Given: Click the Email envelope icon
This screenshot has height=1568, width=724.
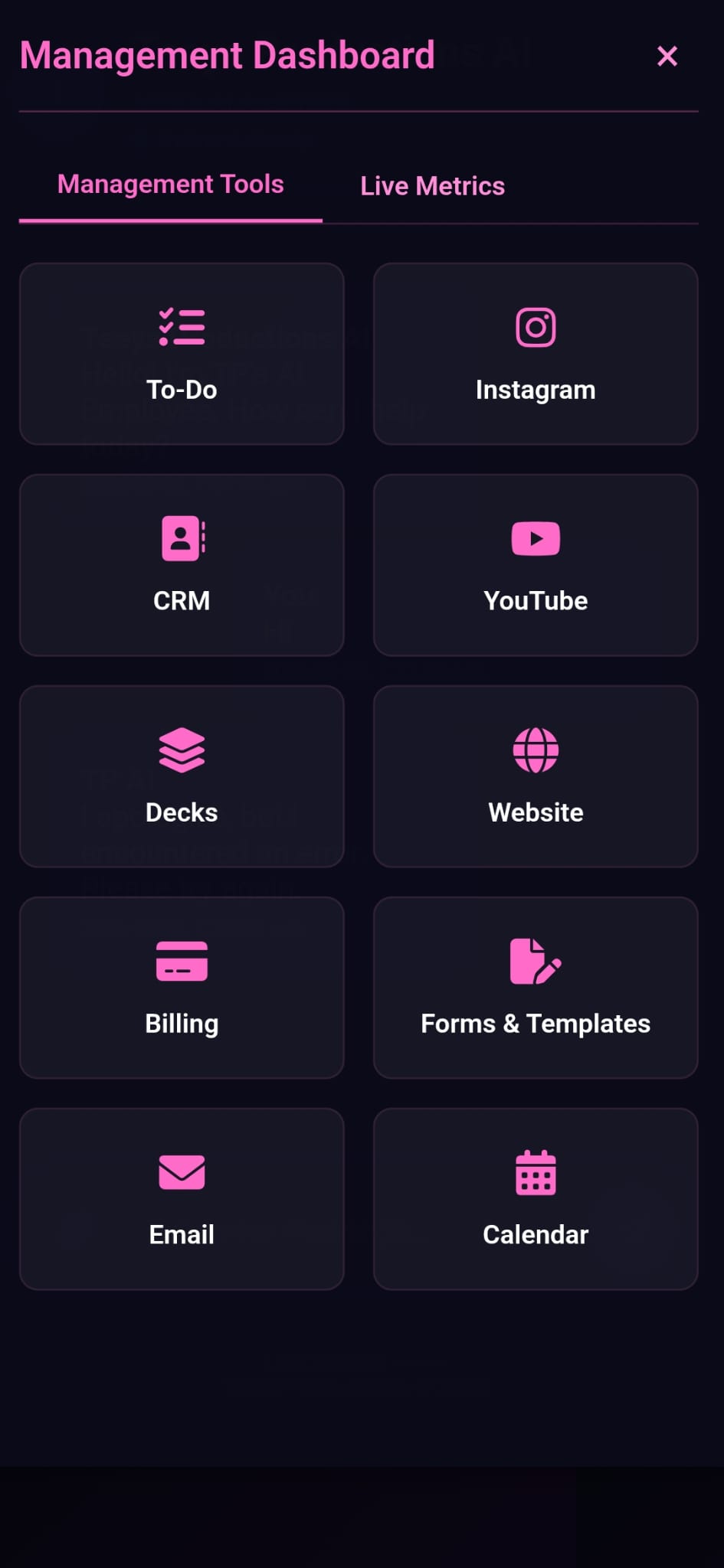Looking at the screenshot, I should [181, 1172].
